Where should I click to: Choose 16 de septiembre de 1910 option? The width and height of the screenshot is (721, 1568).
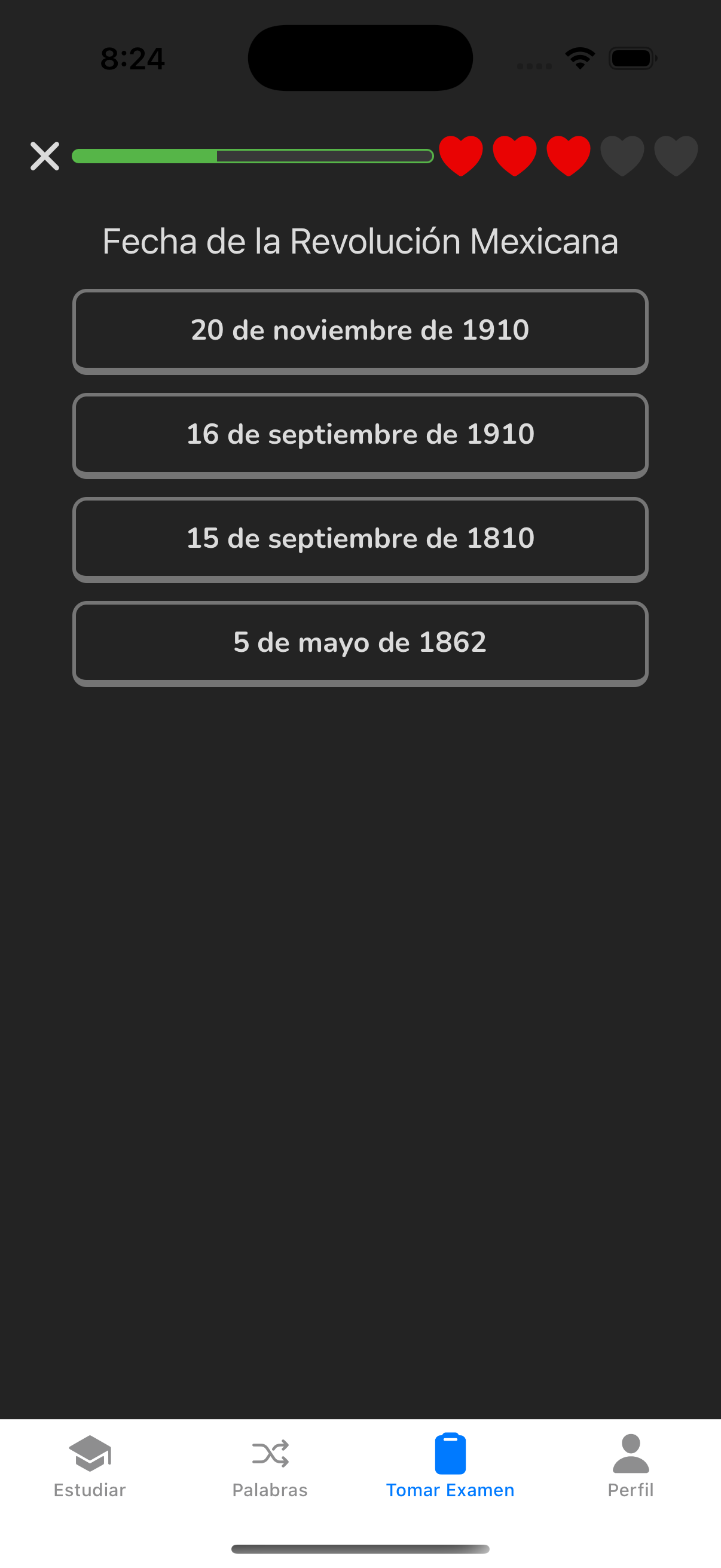360,435
